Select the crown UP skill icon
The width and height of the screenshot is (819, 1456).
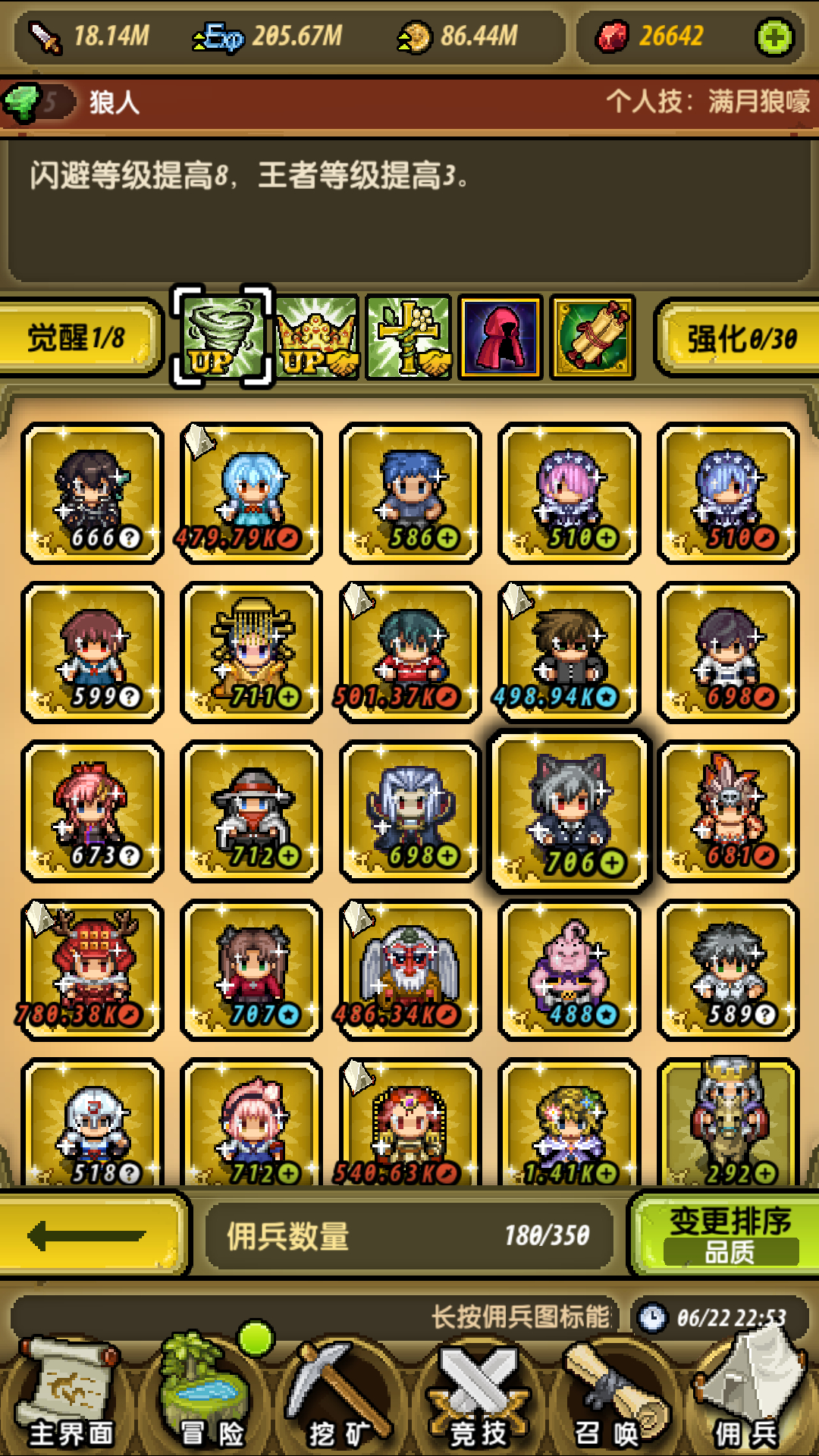coord(316,337)
